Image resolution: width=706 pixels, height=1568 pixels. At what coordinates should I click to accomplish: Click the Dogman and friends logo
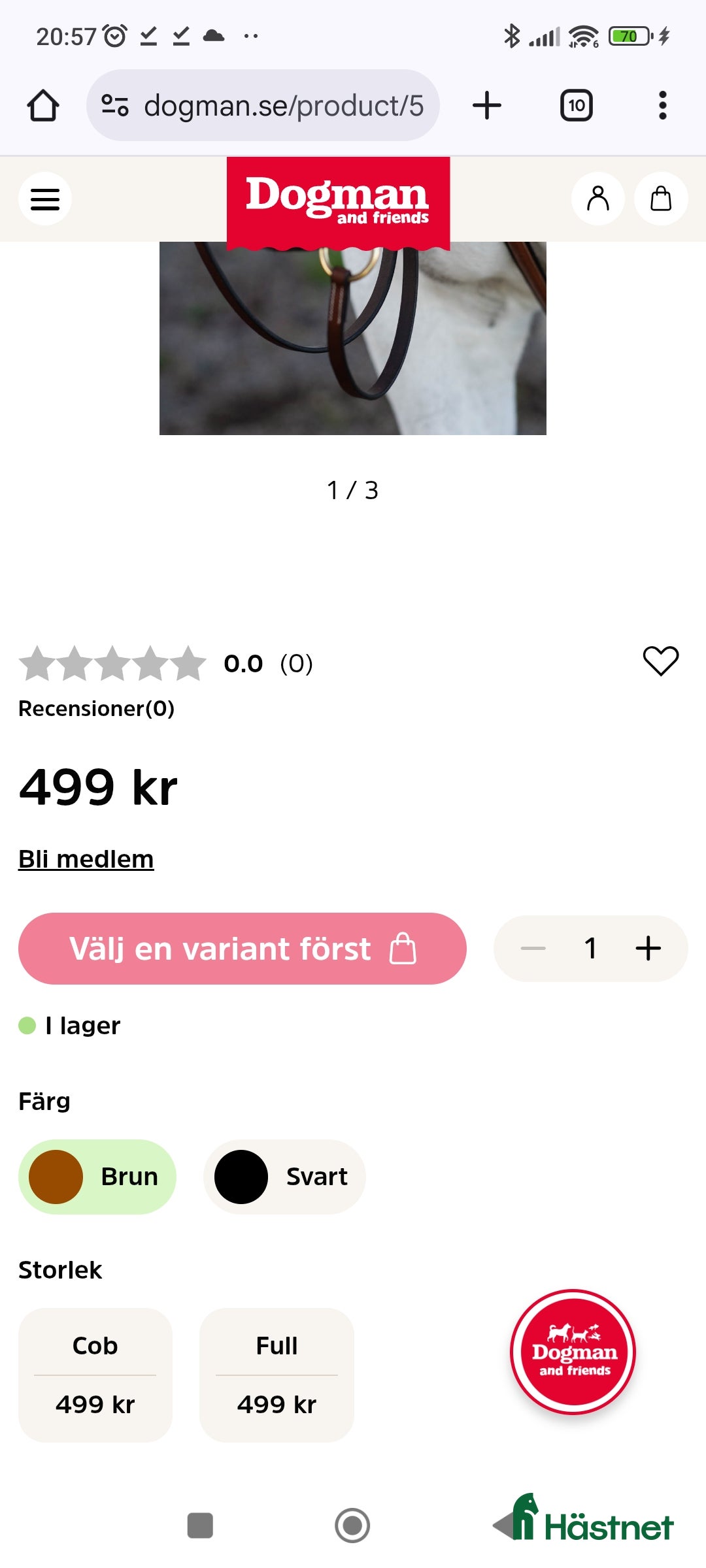point(339,198)
